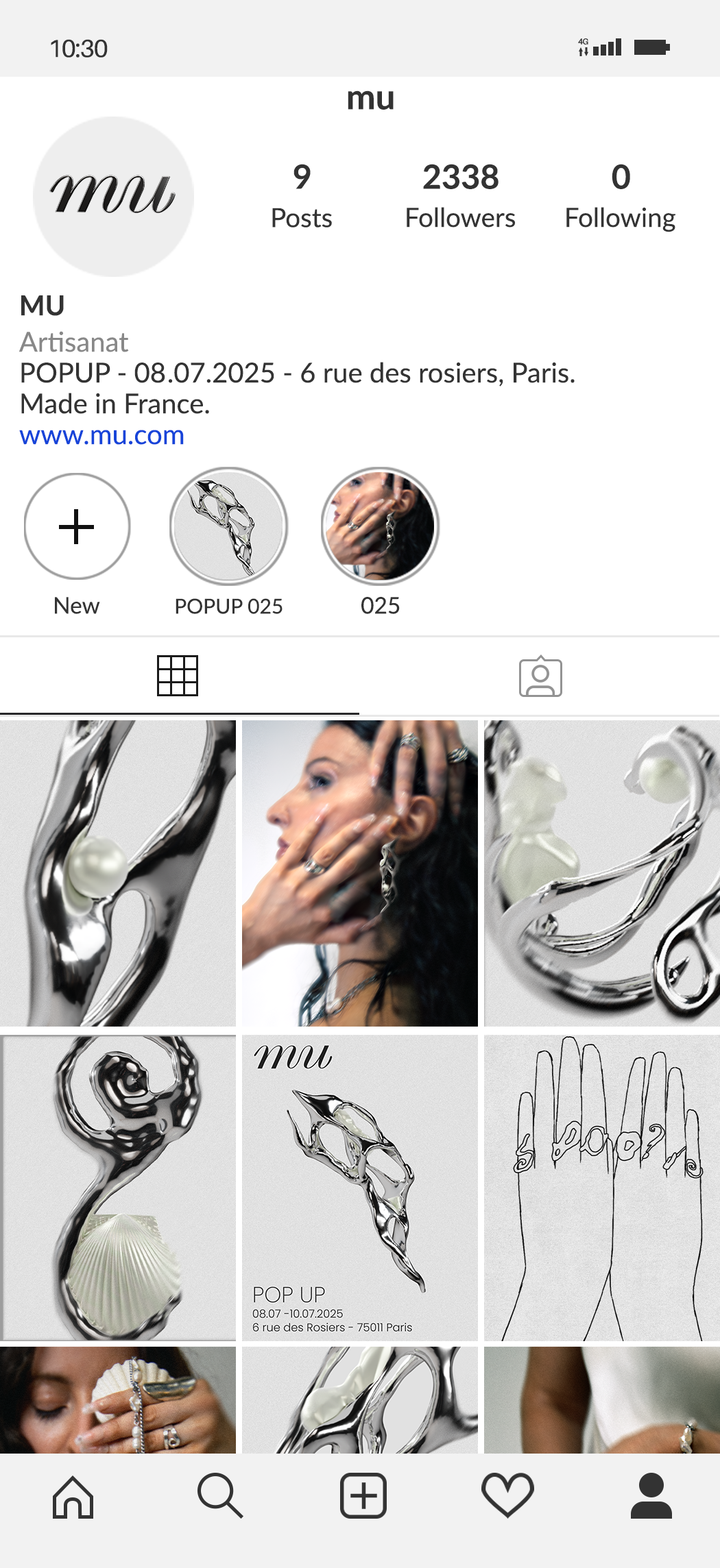Create a new post

(363, 1495)
